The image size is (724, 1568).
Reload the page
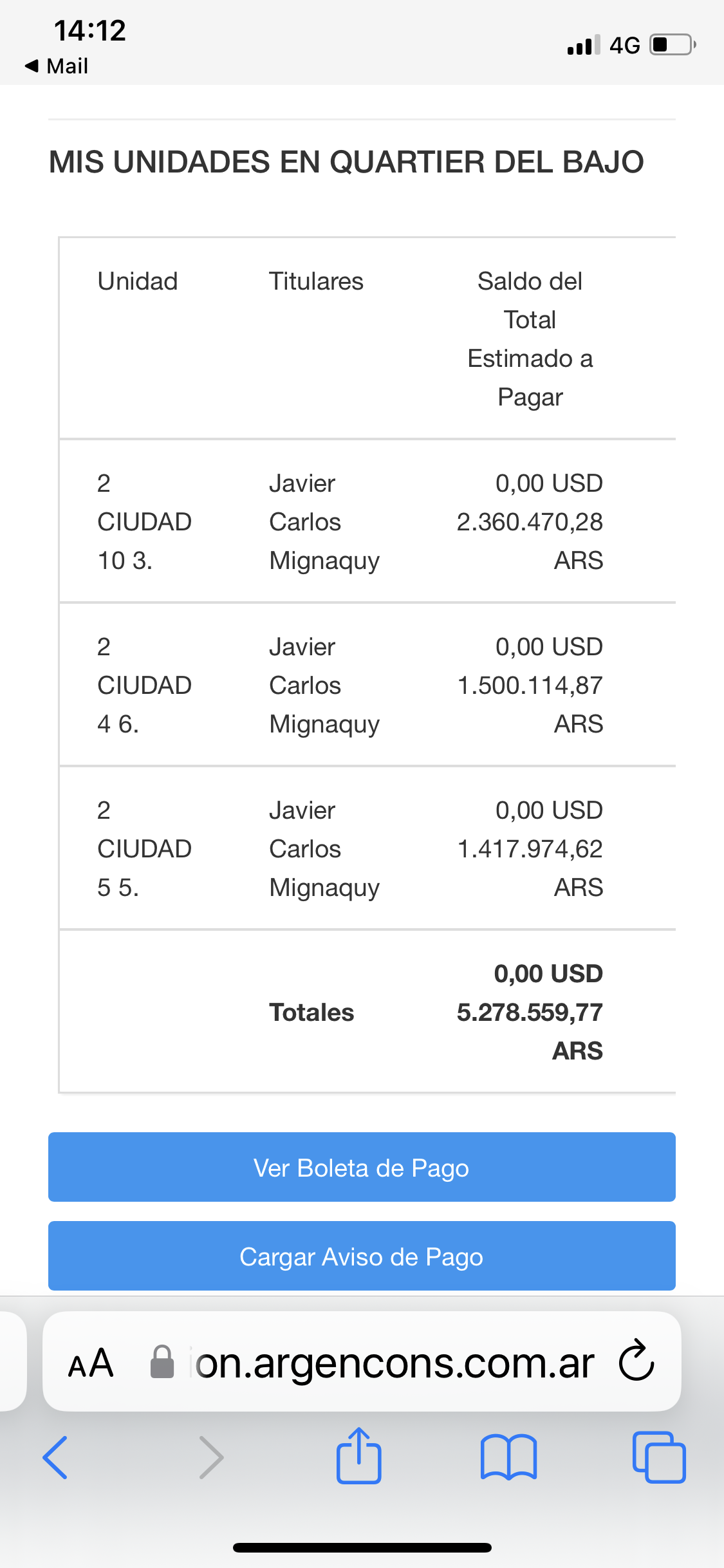pos(636,1361)
